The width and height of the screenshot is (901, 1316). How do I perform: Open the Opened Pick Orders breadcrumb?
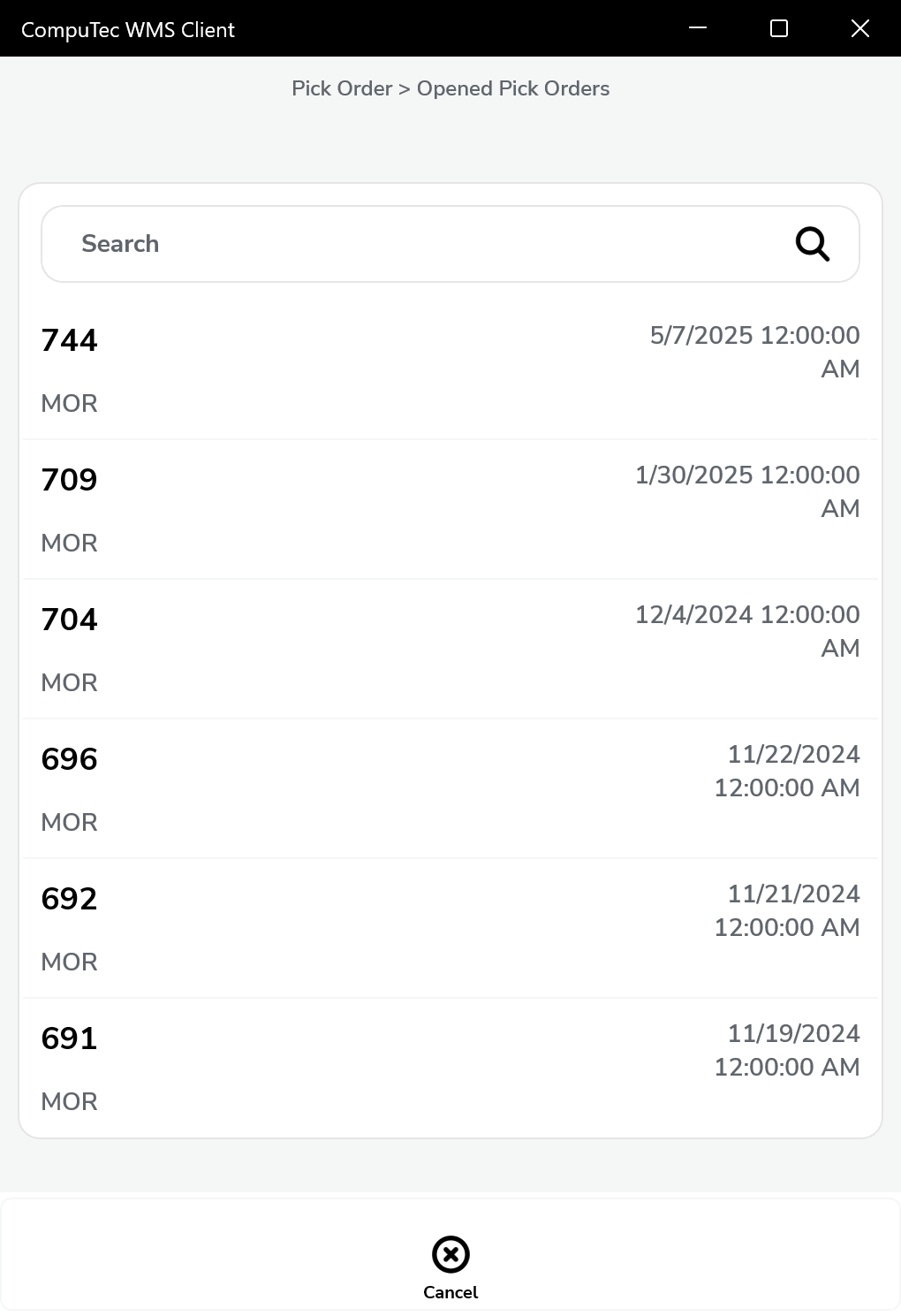514,88
